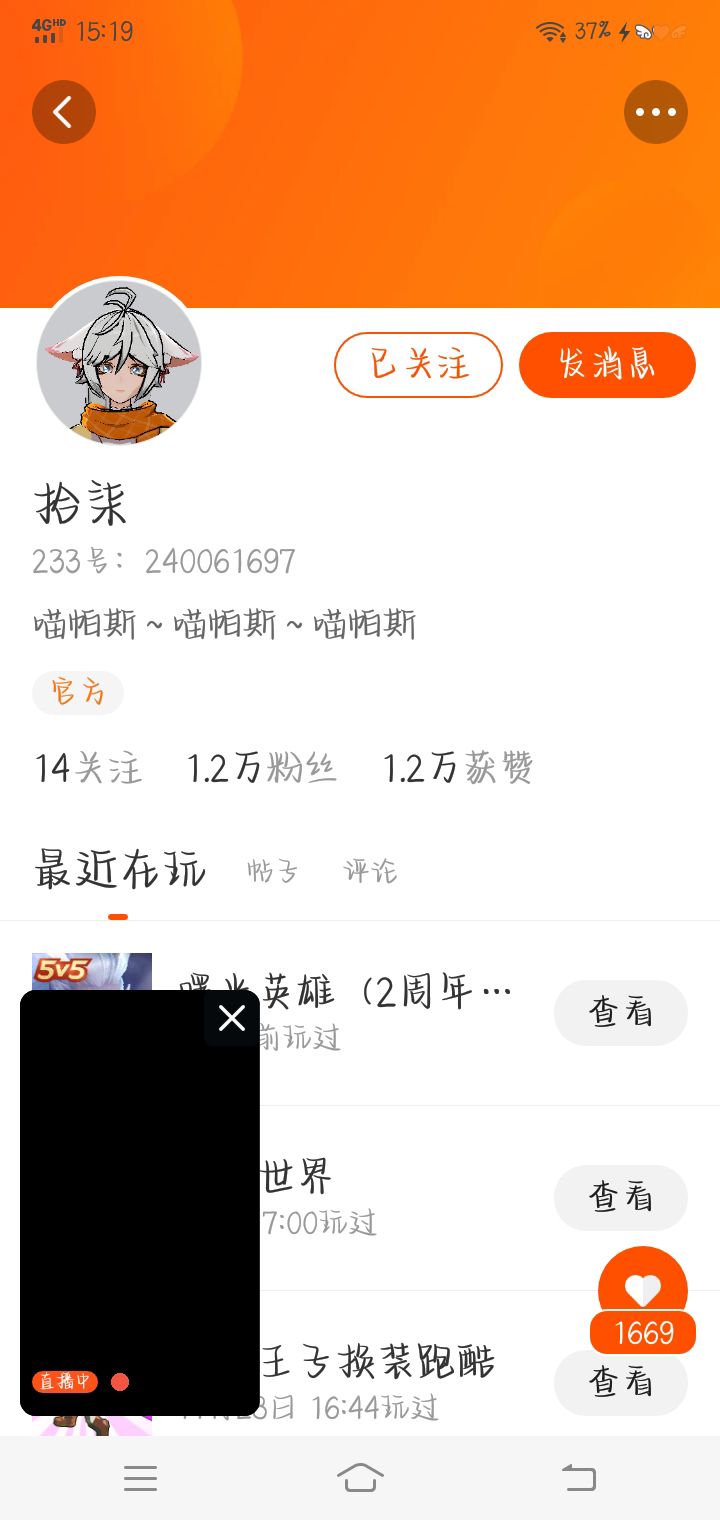The width and height of the screenshot is (720, 1520).
Task: Open the 14 关注 following list
Action: coord(88,768)
